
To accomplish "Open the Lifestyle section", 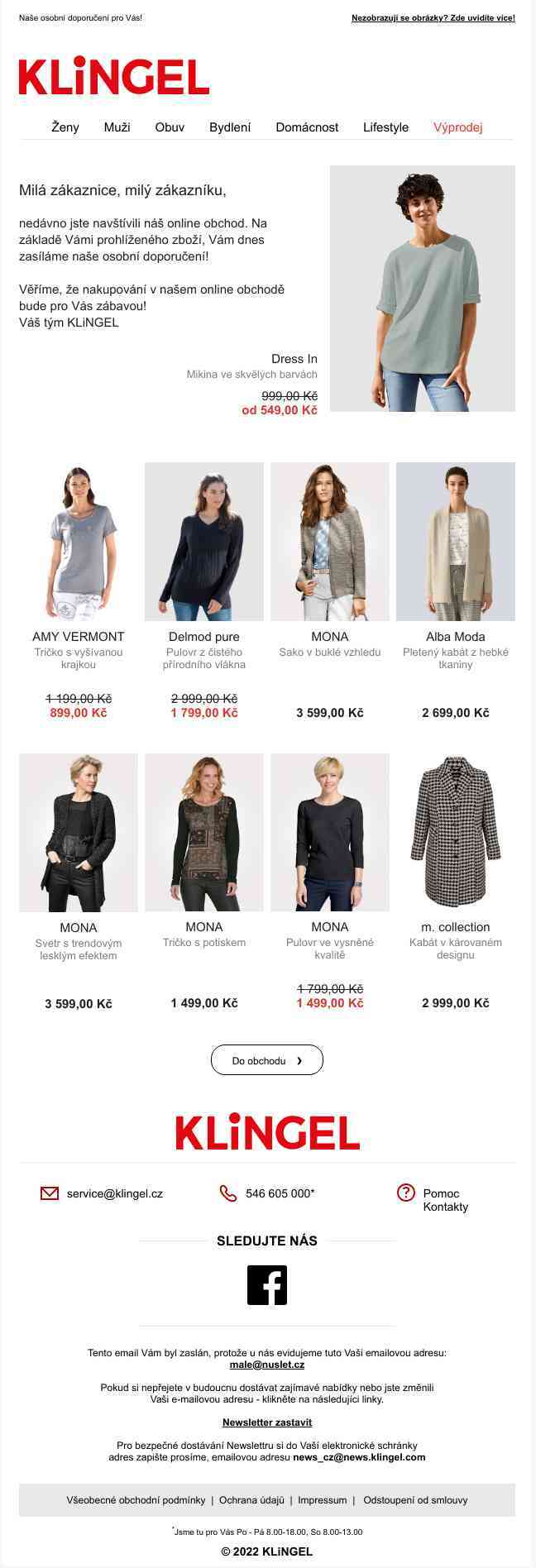I will click(x=385, y=127).
